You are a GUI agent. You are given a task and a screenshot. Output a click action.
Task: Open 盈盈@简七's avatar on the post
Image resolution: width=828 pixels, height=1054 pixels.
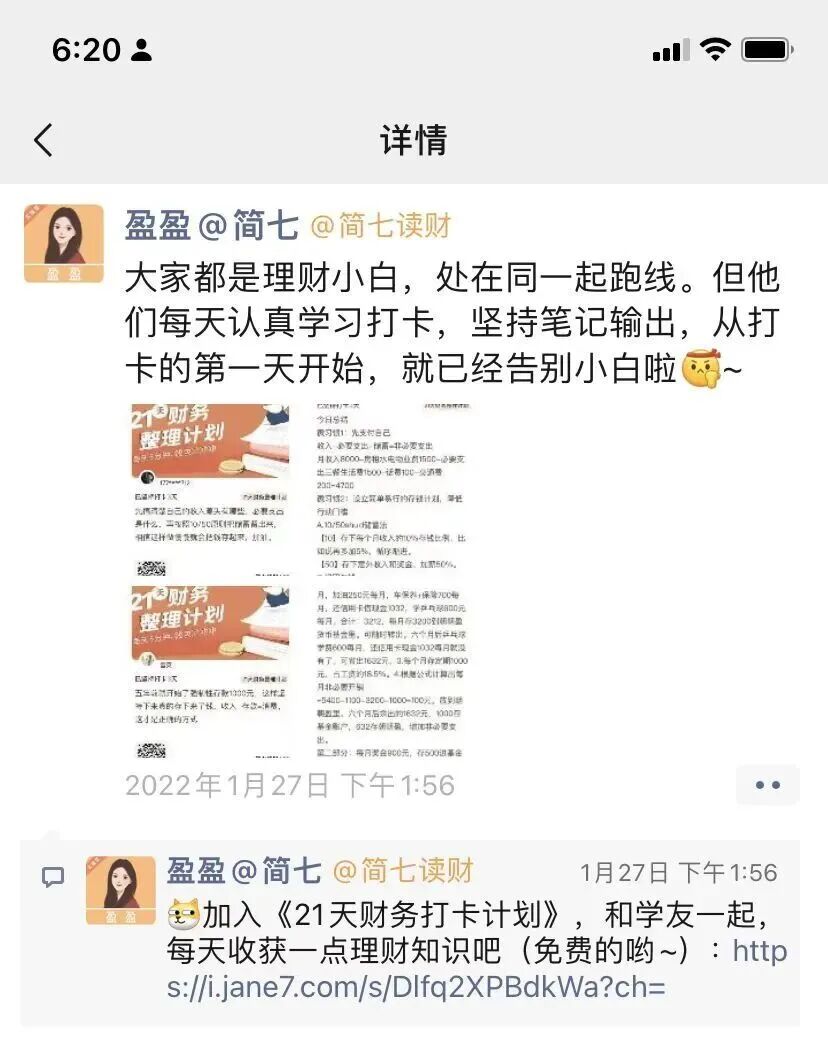tap(64, 243)
